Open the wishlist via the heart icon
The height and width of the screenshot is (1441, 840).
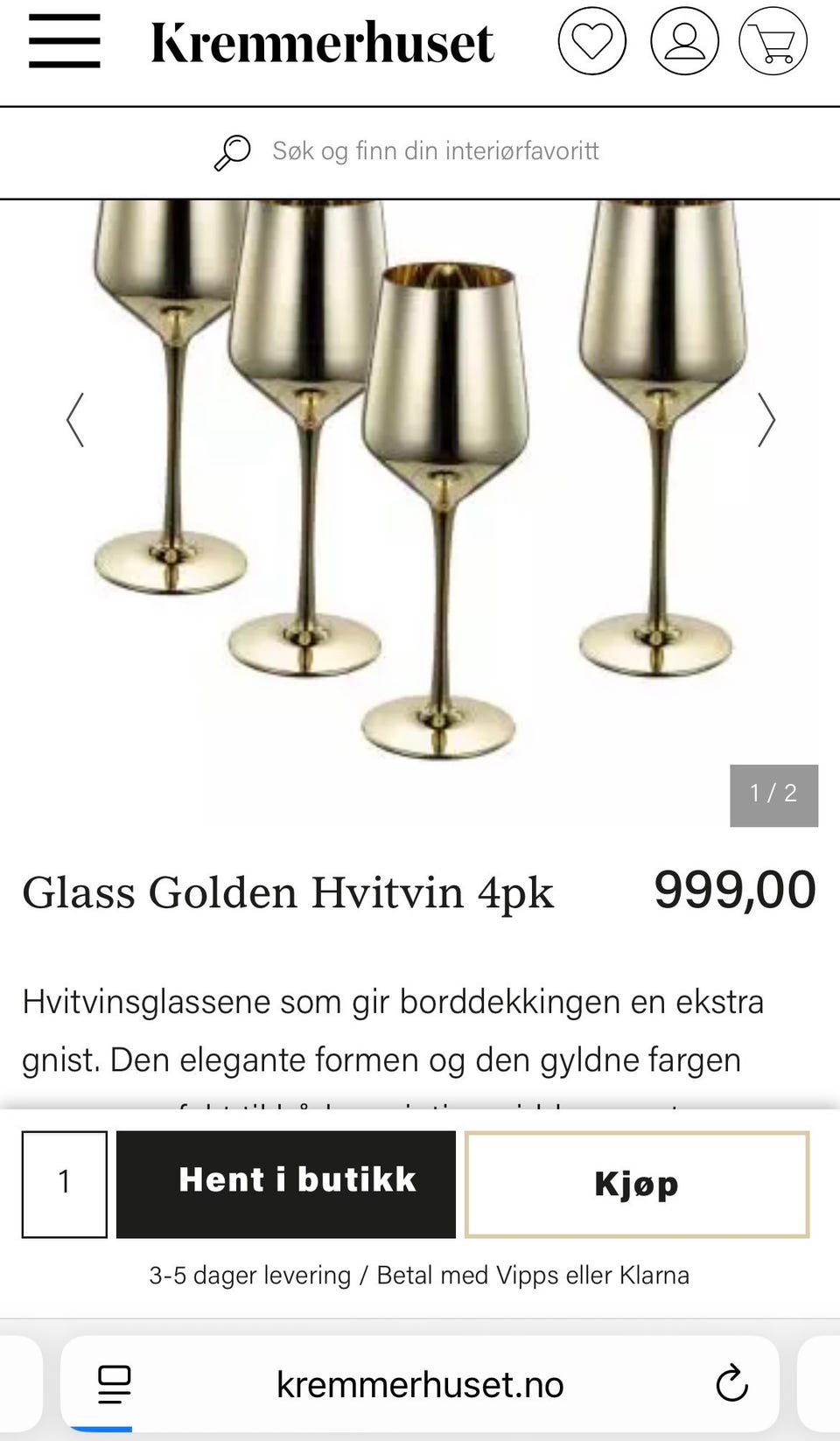pyautogui.click(x=592, y=41)
